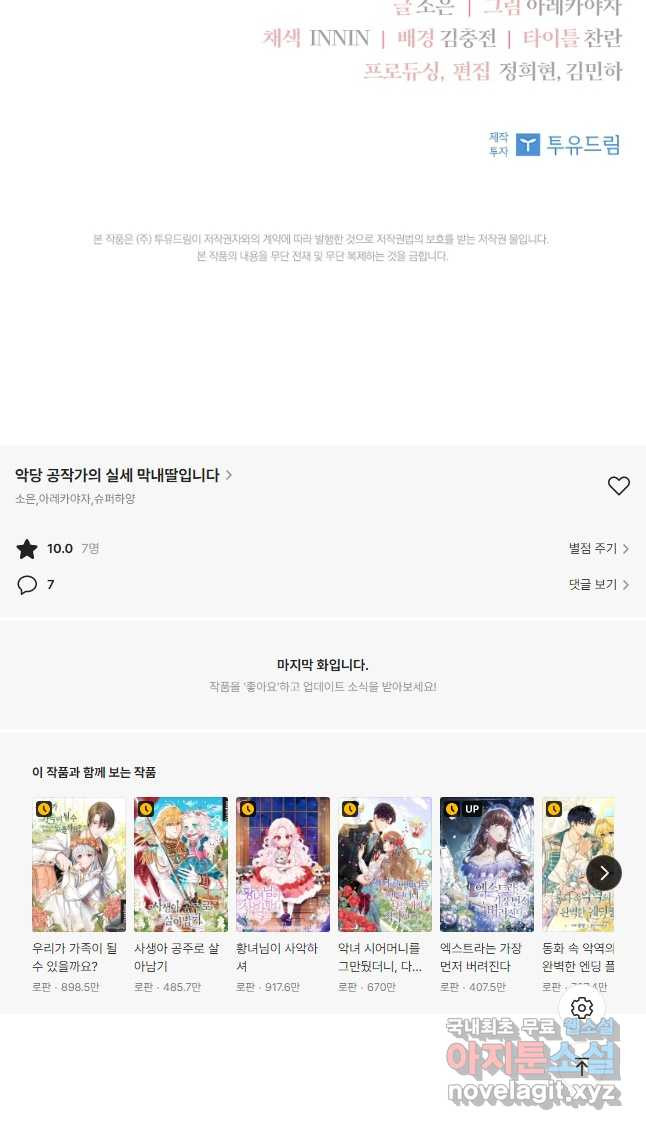Open 엑스트라는 가장 먼저 버려진다 recommendation
The image size is (646, 1130).
pyautogui.click(x=487, y=865)
